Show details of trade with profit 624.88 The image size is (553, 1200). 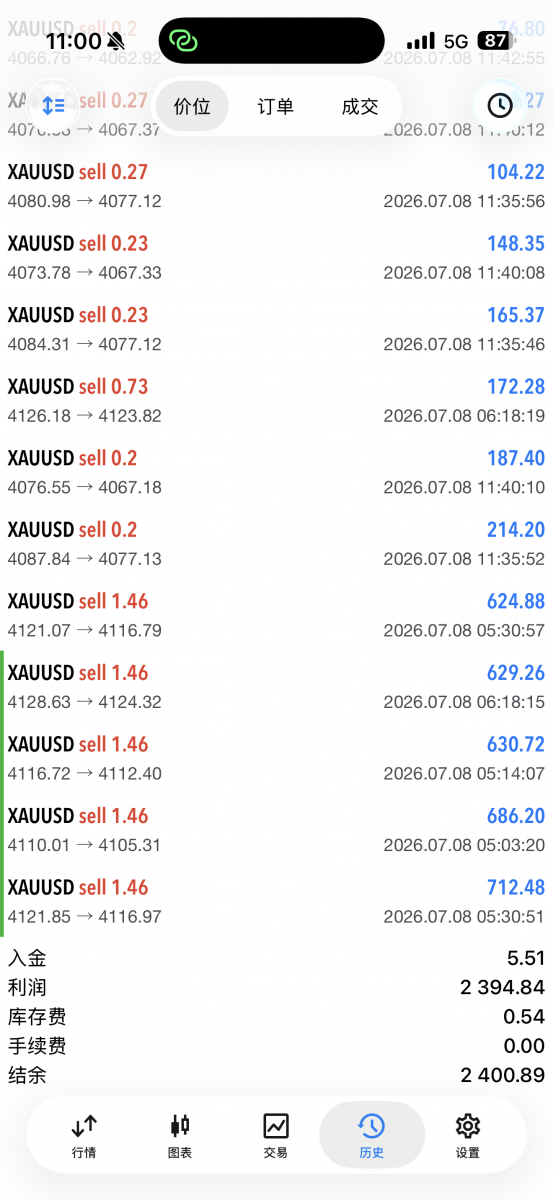[x=276, y=615]
